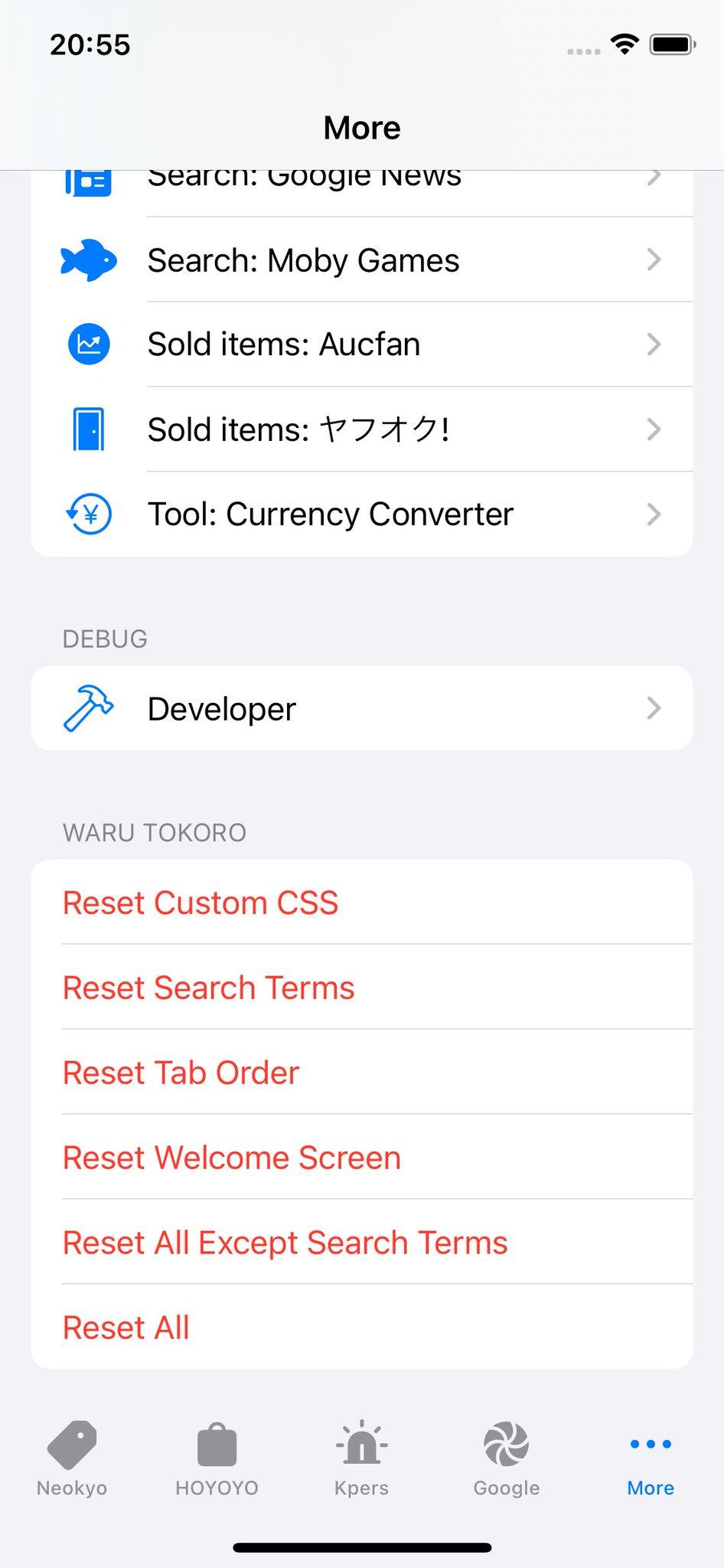Screen dimensions: 724x1568
Task: Switch to the Neokyo tab
Action: (x=72, y=1459)
